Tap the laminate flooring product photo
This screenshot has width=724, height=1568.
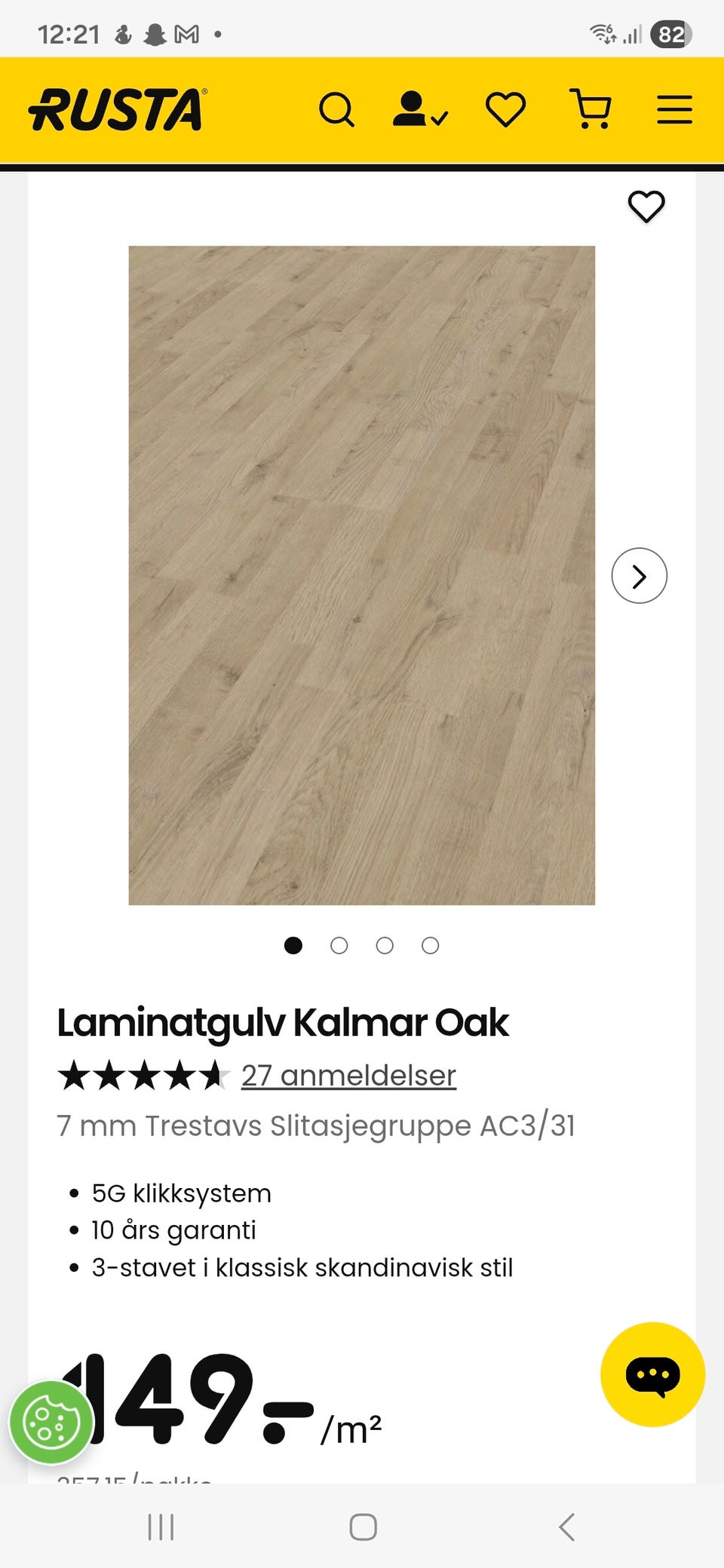[362, 577]
